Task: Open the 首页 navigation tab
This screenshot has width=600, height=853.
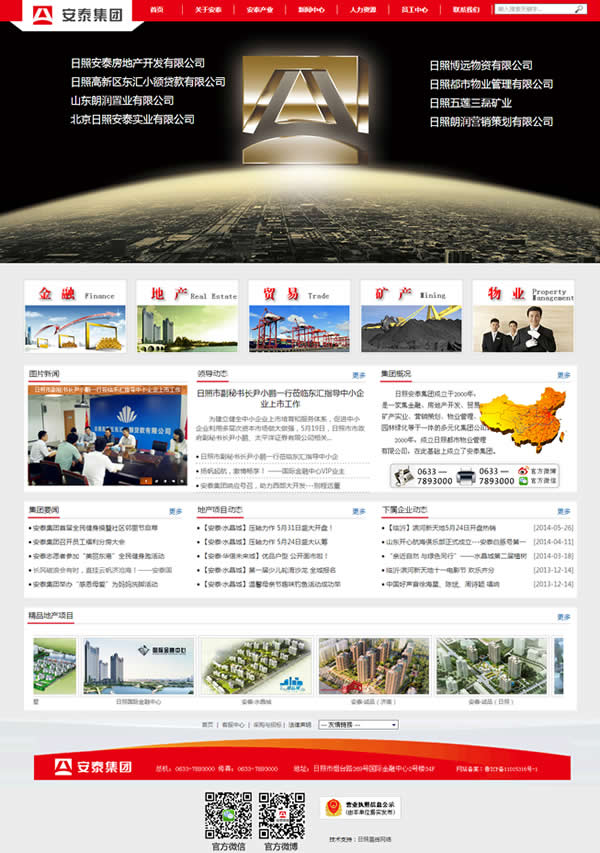Action: [156, 8]
